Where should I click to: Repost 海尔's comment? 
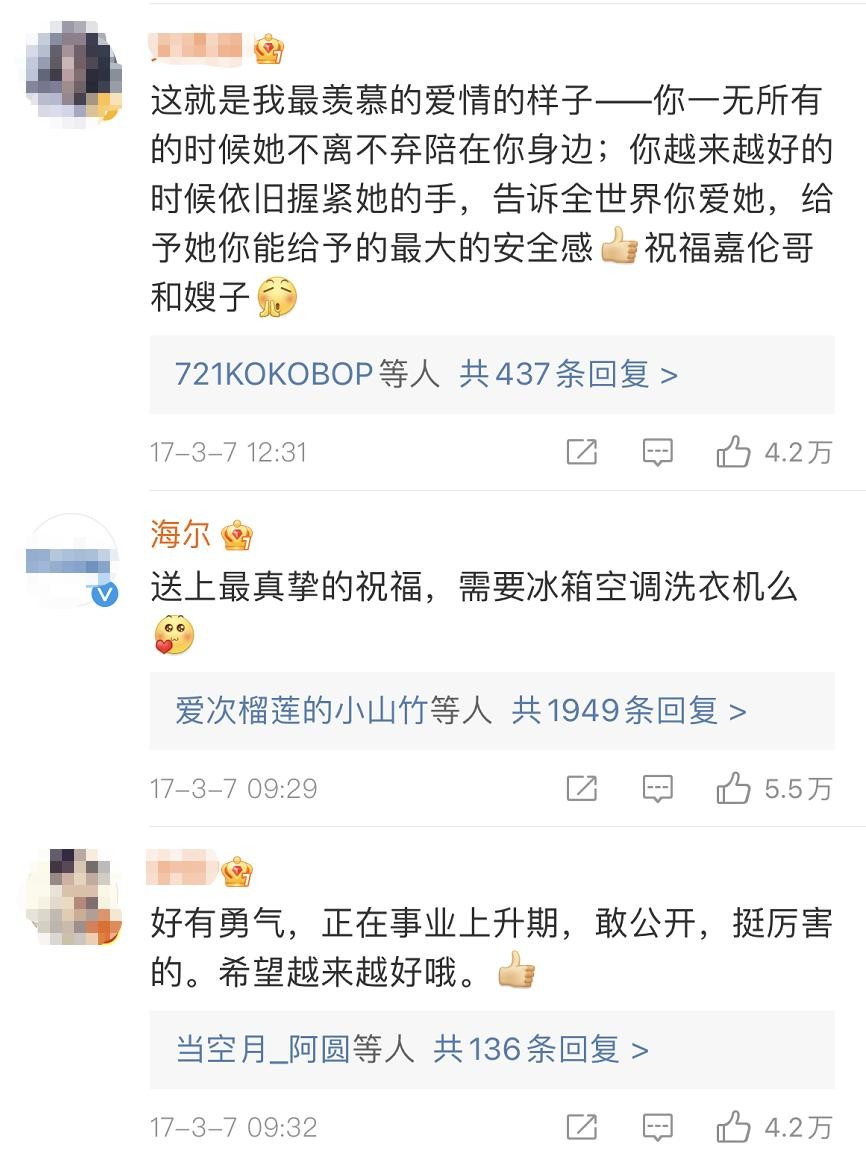pos(582,789)
